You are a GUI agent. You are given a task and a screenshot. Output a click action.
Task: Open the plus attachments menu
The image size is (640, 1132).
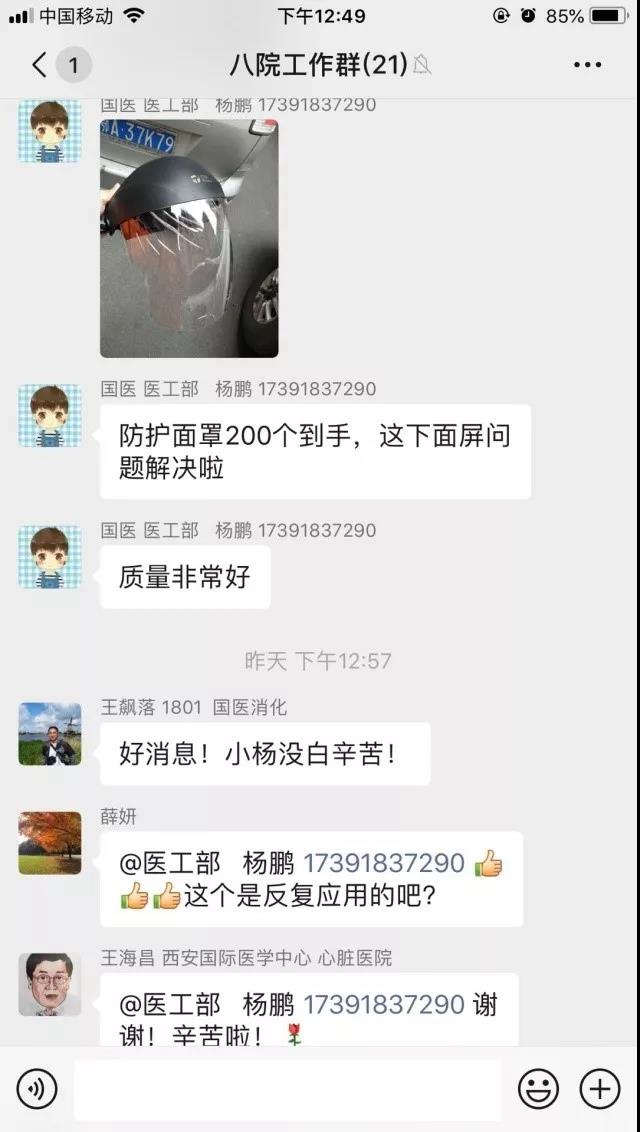click(x=600, y=1088)
